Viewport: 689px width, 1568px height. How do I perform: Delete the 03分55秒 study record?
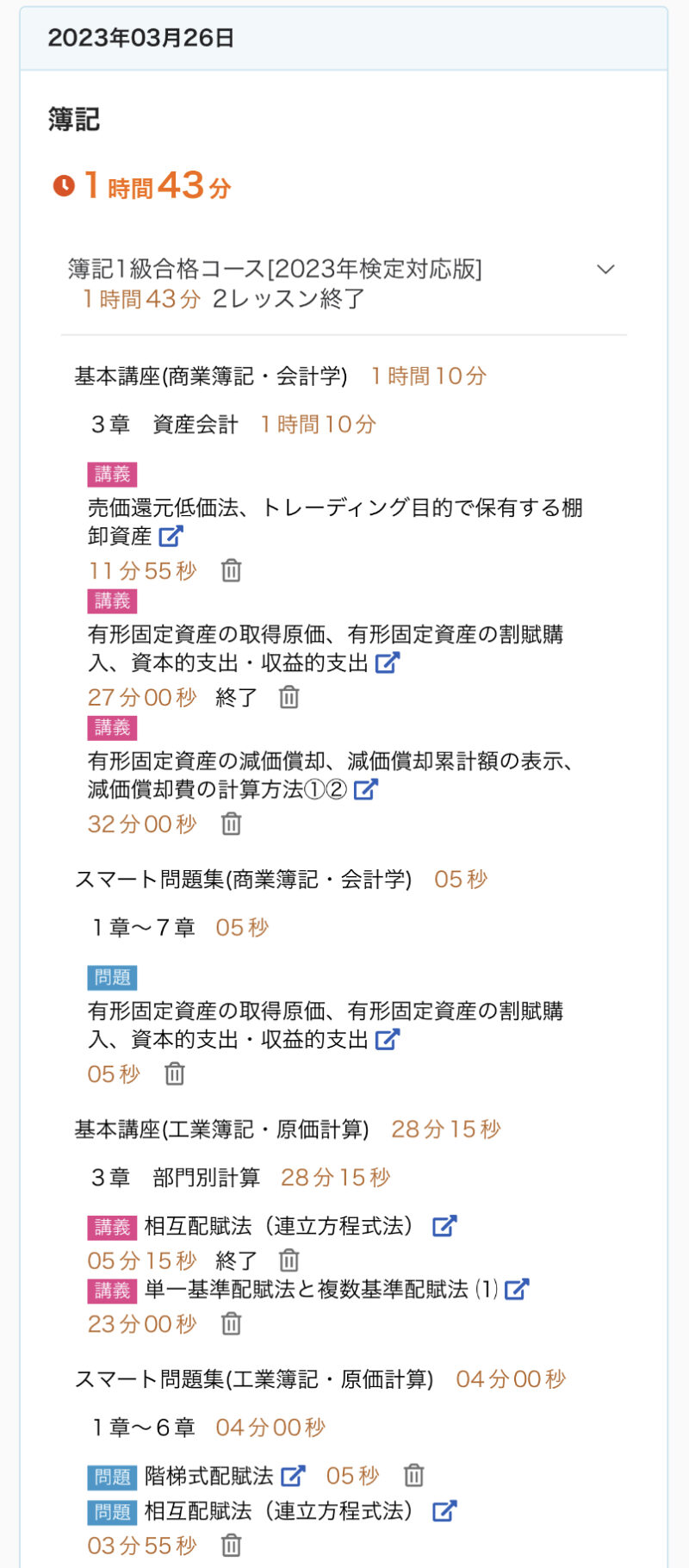tap(231, 1546)
